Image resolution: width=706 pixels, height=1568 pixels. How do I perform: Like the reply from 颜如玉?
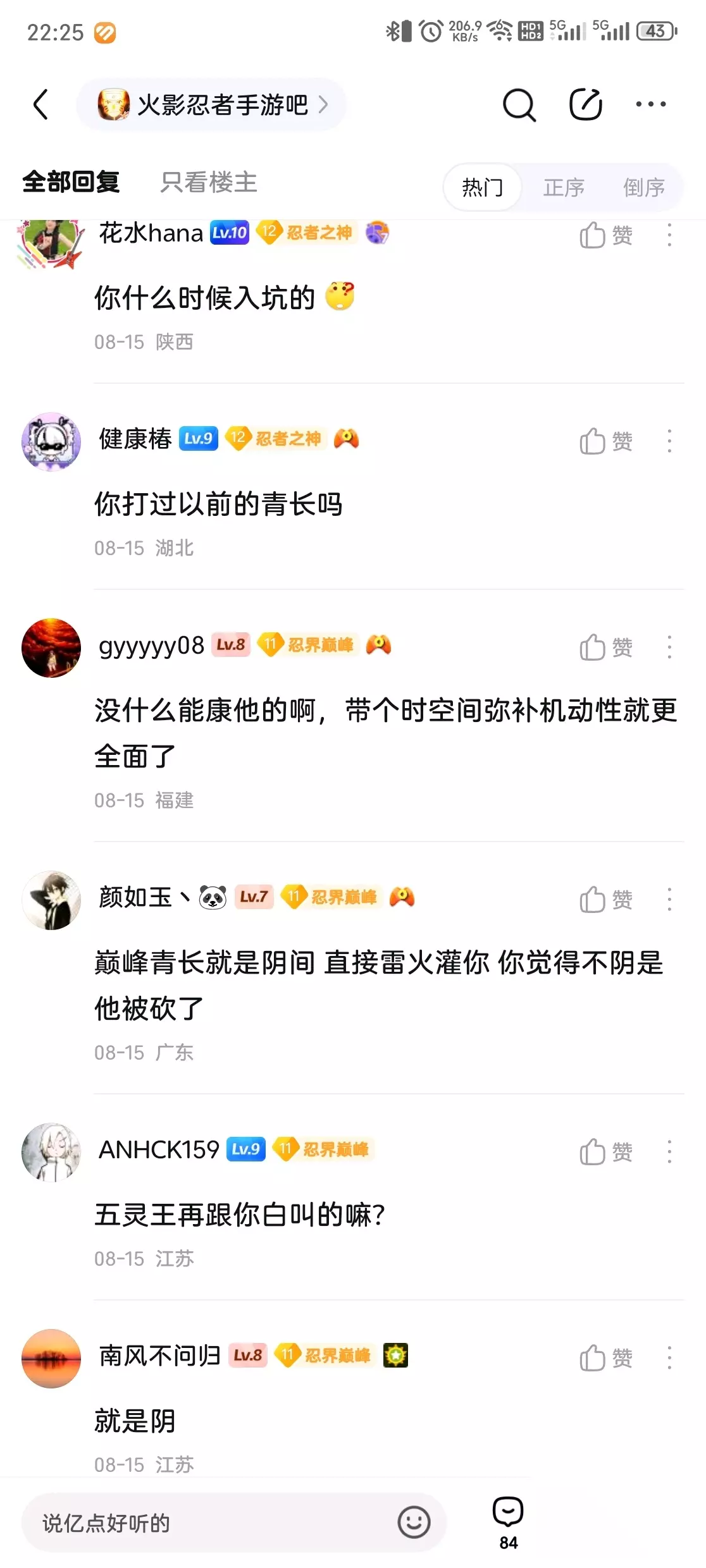(606, 899)
